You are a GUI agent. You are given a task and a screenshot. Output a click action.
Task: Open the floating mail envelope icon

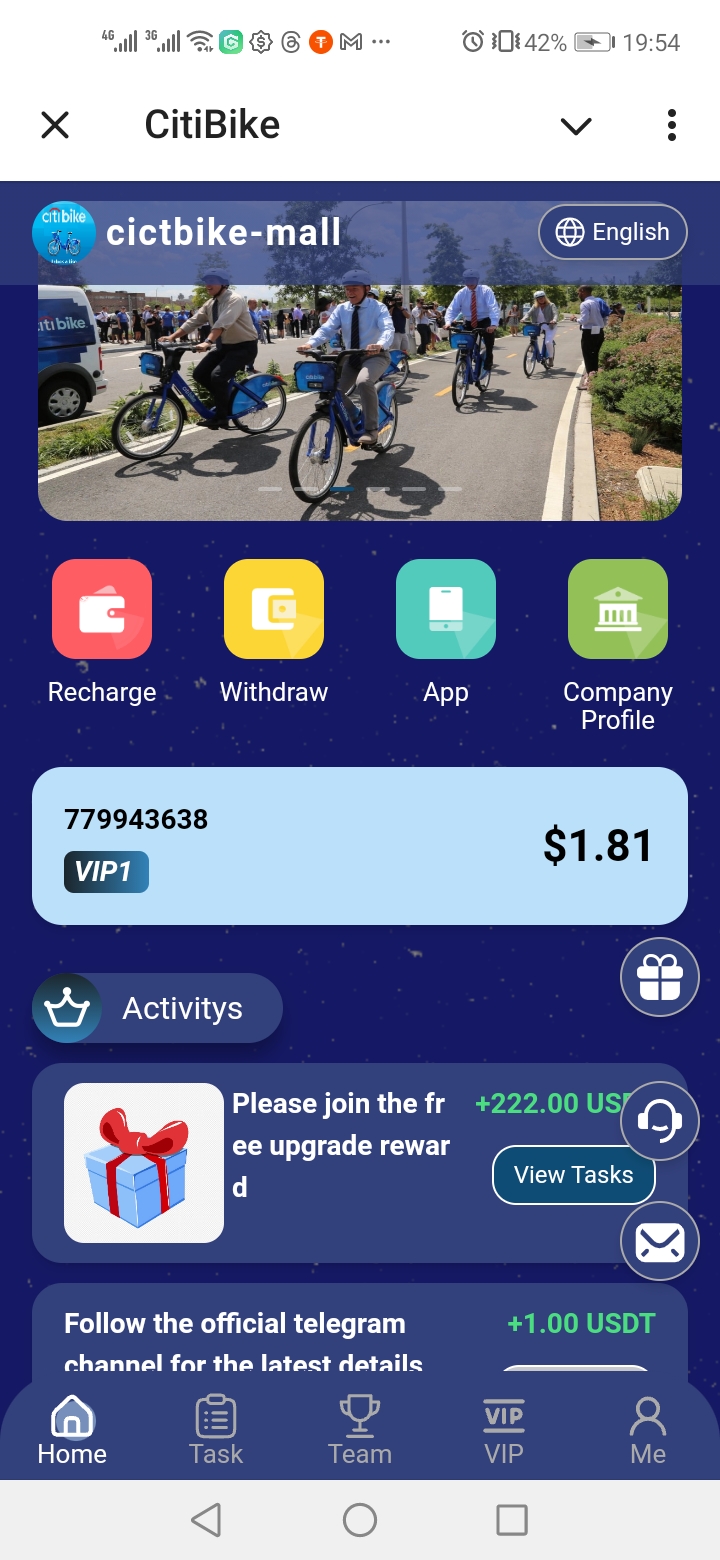[x=660, y=1241]
